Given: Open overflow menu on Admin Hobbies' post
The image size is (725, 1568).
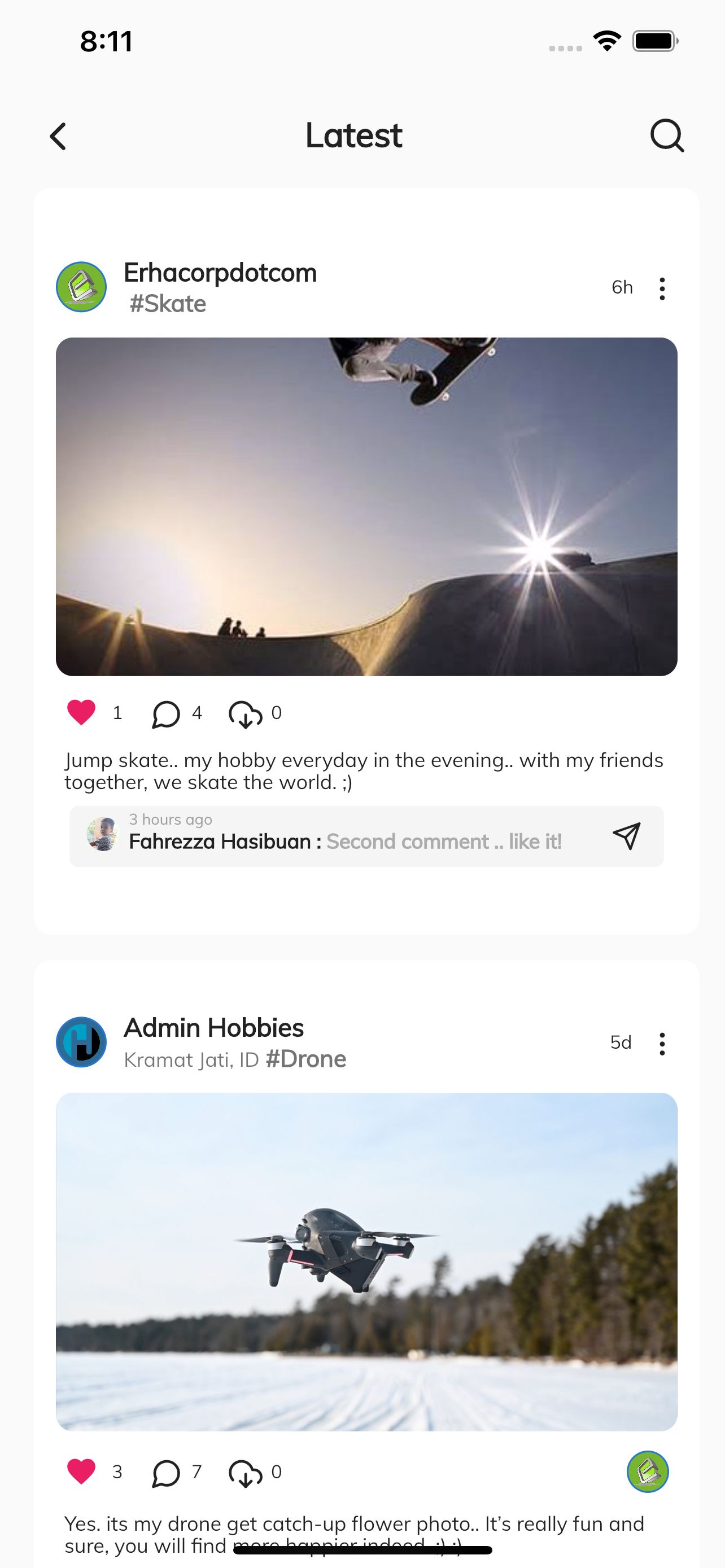Looking at the screenshot, I should (x=662, y=1044).
